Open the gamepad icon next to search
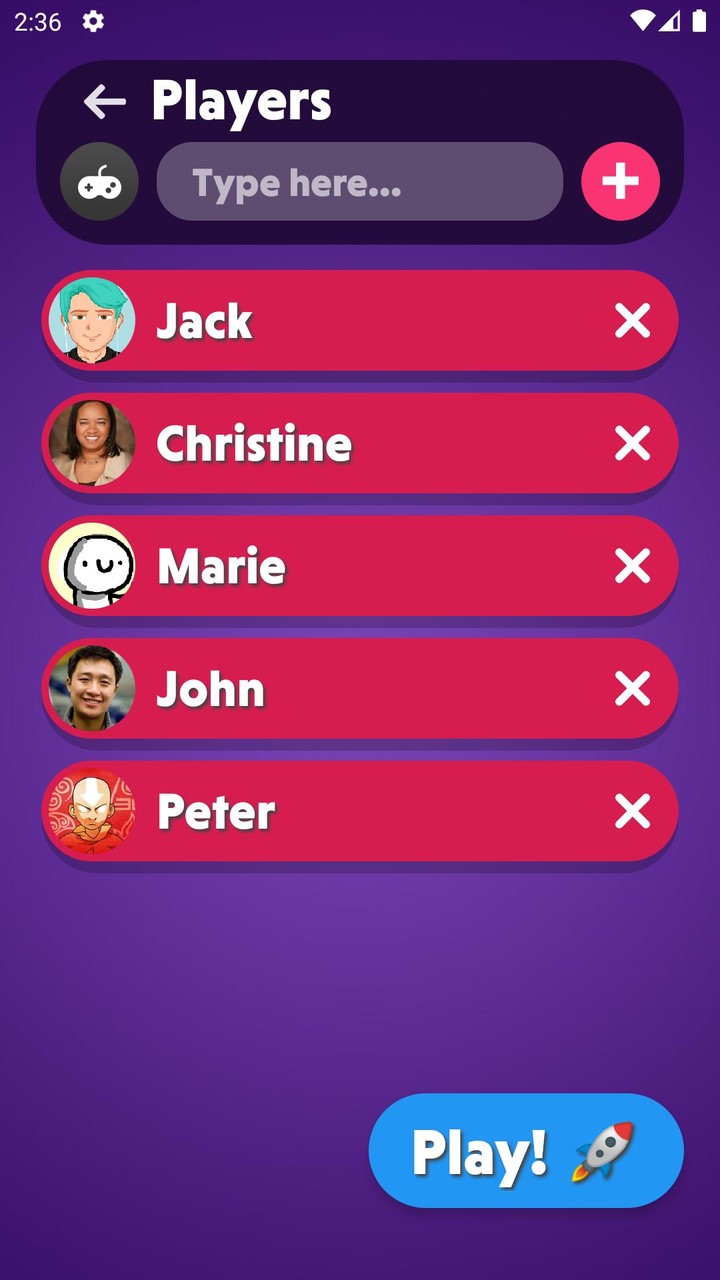 point(99,182)
